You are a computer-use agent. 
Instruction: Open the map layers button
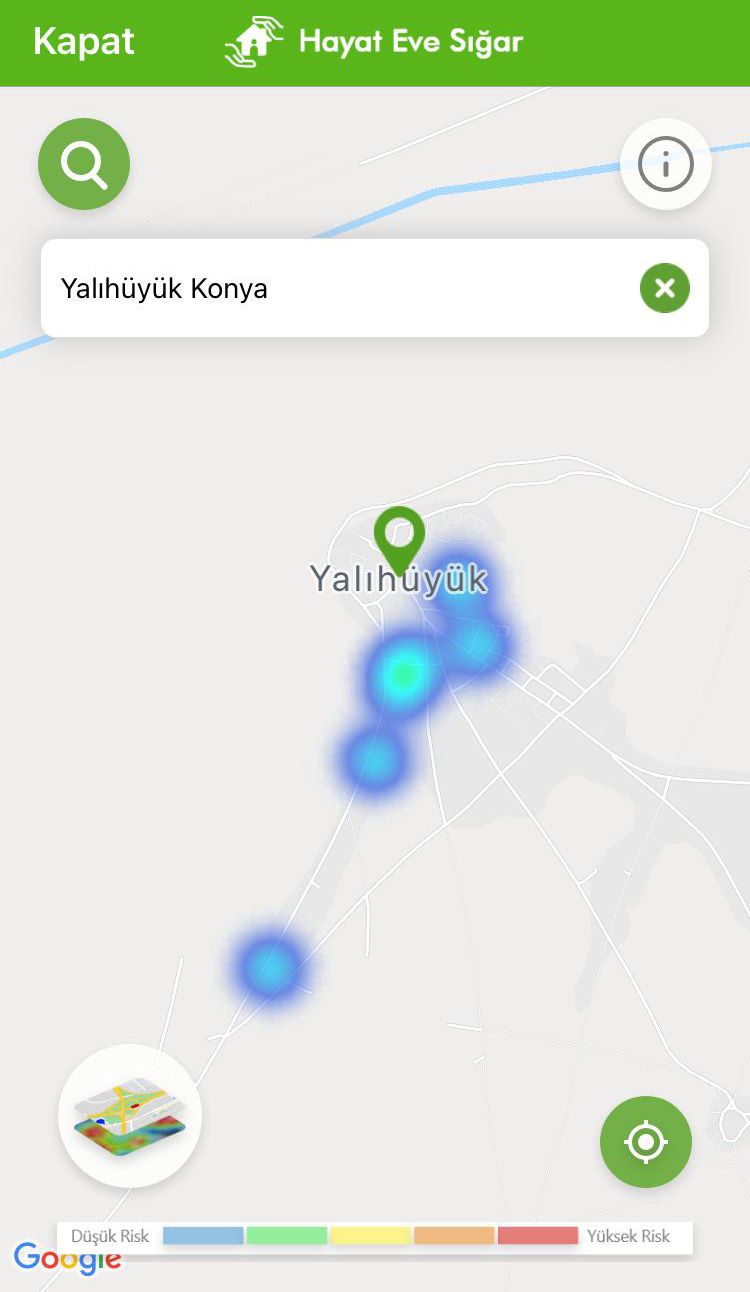(x=130, y=1116)
